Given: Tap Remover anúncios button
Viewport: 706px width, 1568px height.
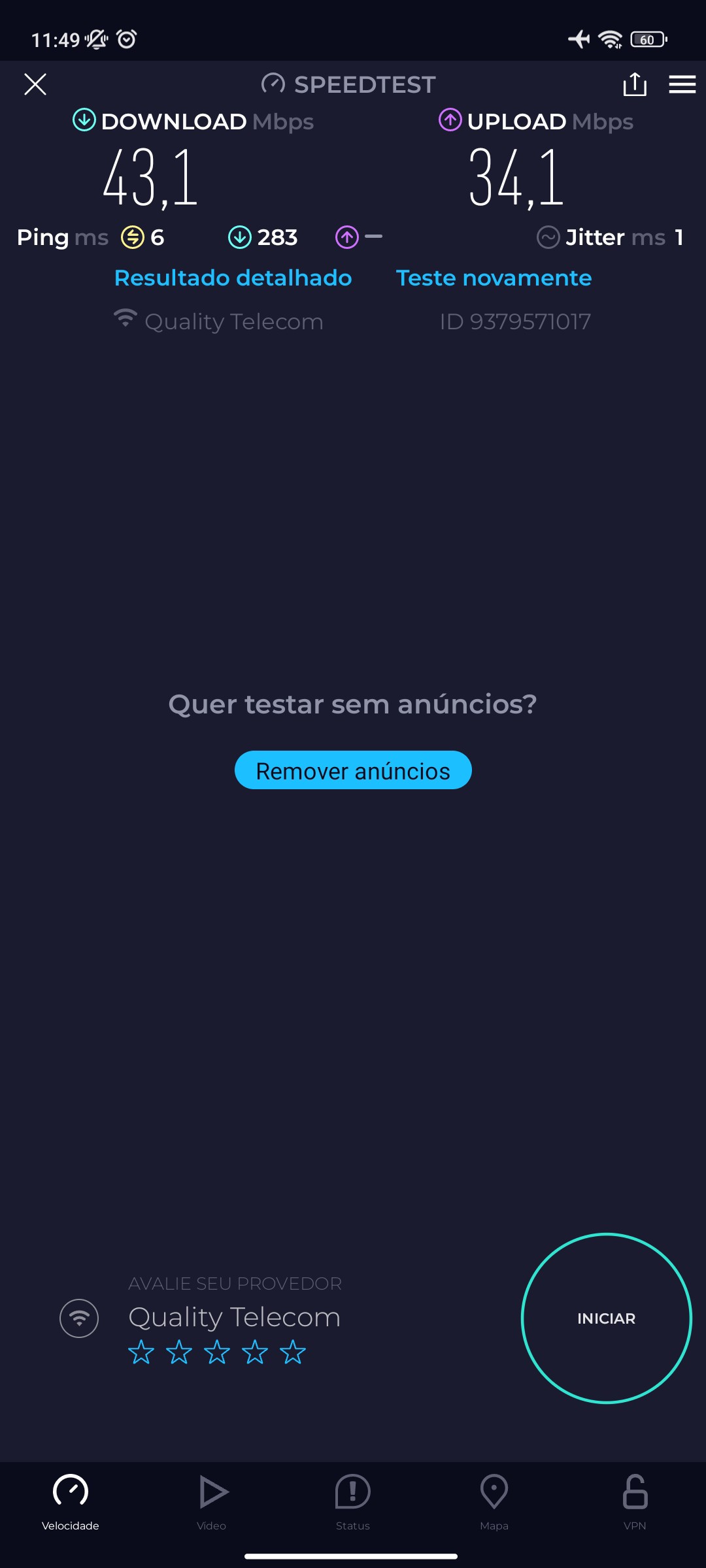Looking at the screenshot, I should click(x=353, y=770).
